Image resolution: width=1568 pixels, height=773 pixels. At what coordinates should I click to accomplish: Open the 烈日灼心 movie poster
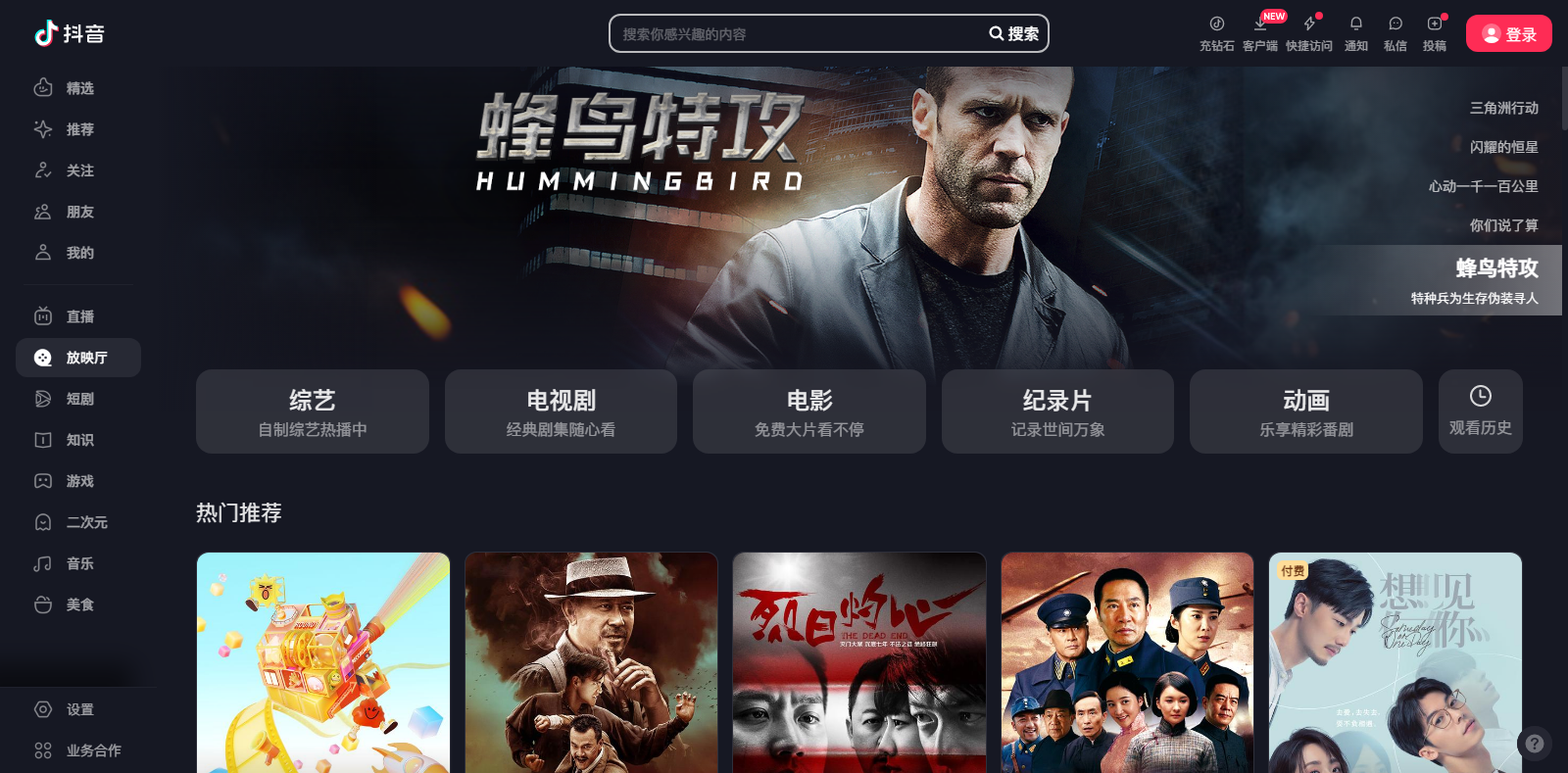[859, 662]
